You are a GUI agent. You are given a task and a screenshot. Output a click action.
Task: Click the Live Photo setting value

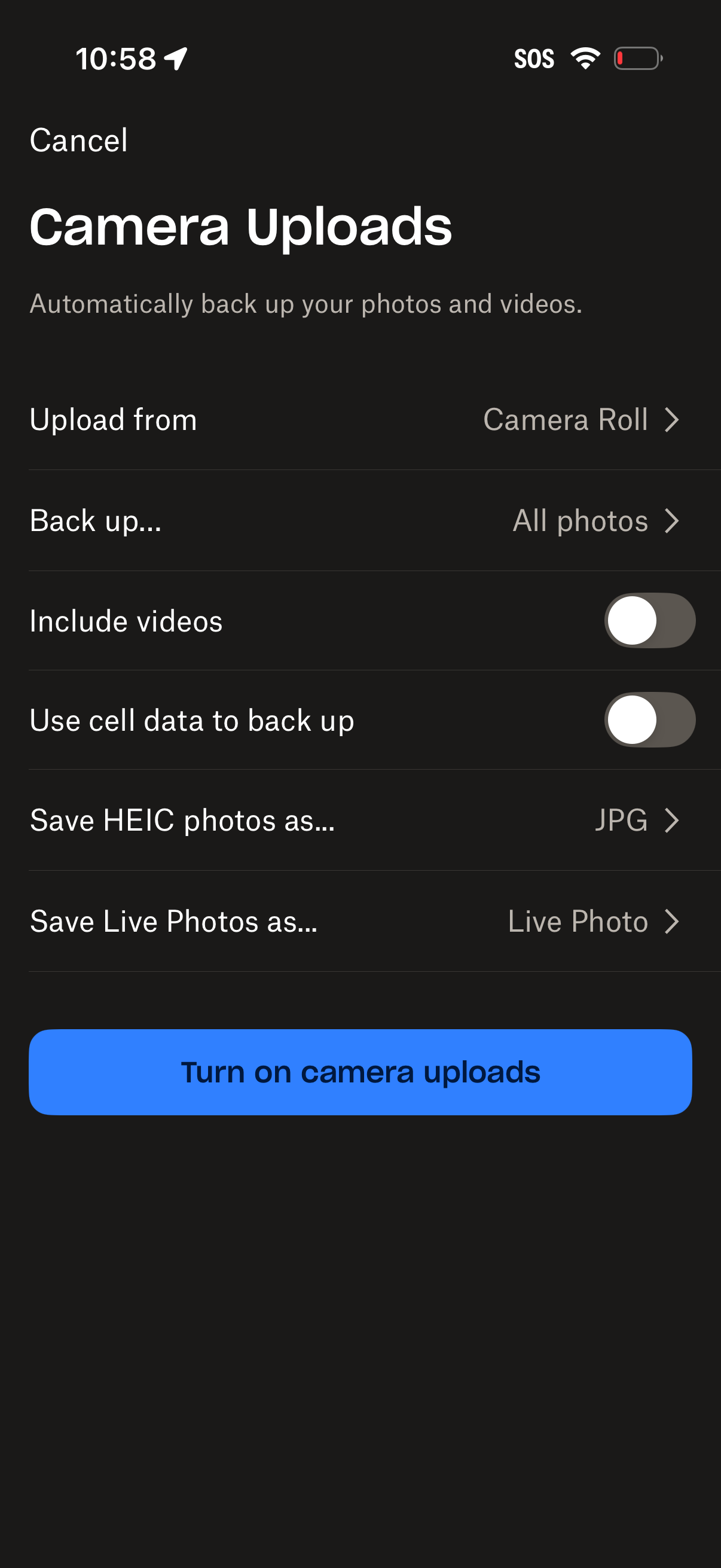click(x=577, y=922)
